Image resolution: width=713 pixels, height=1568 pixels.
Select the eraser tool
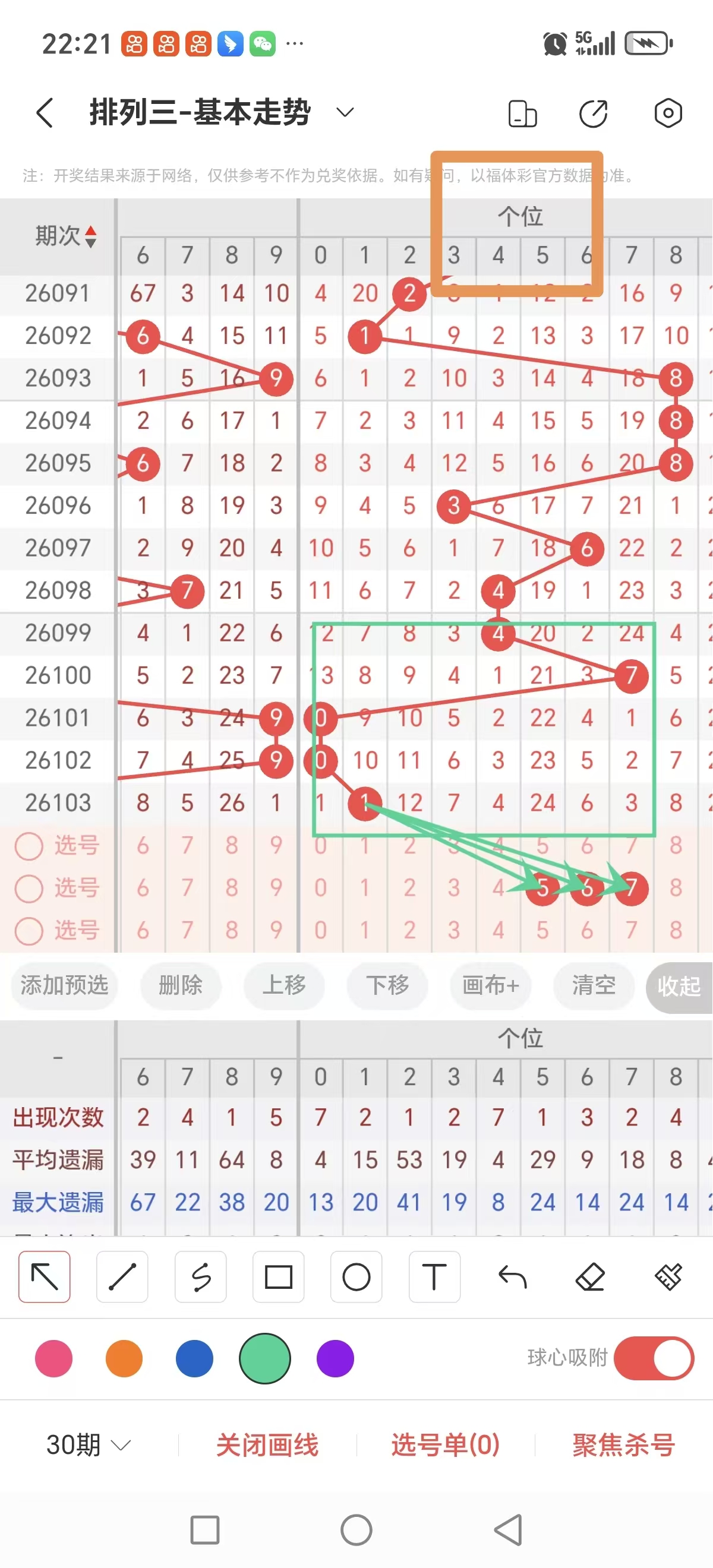pos(591,1278)
